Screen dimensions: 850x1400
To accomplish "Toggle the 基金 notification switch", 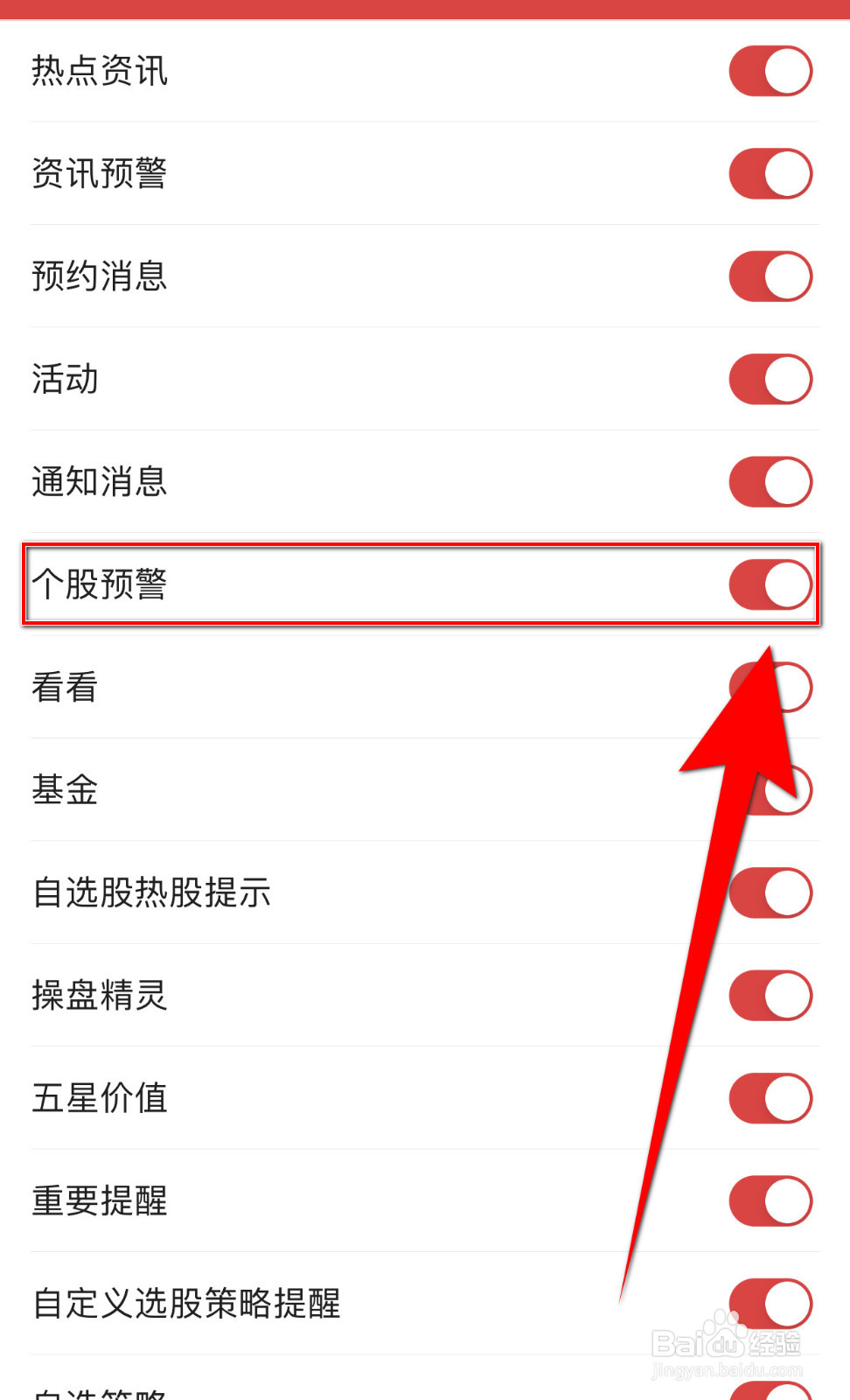I will pos(770,789).
